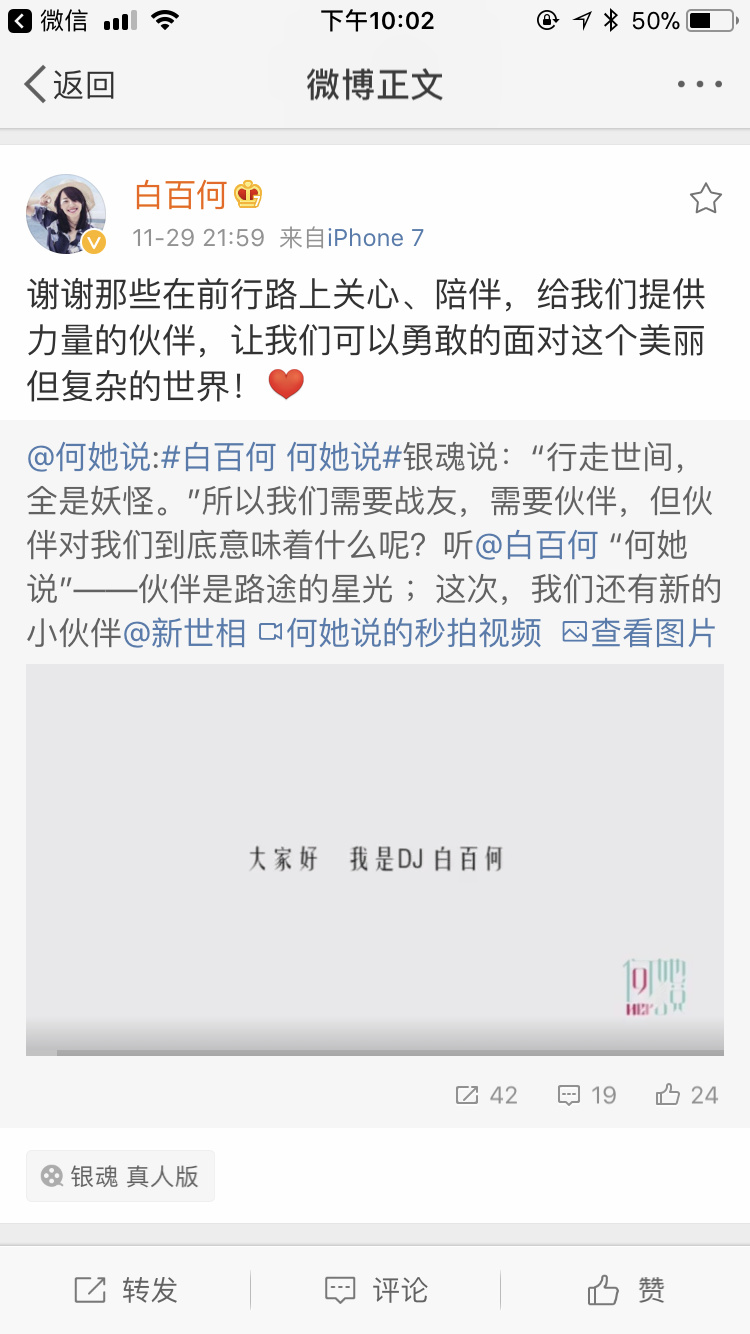The width and height of the screenshot is (750, 1334).
Task: Return to 微信 from the status bar
Action: point(48,20)
